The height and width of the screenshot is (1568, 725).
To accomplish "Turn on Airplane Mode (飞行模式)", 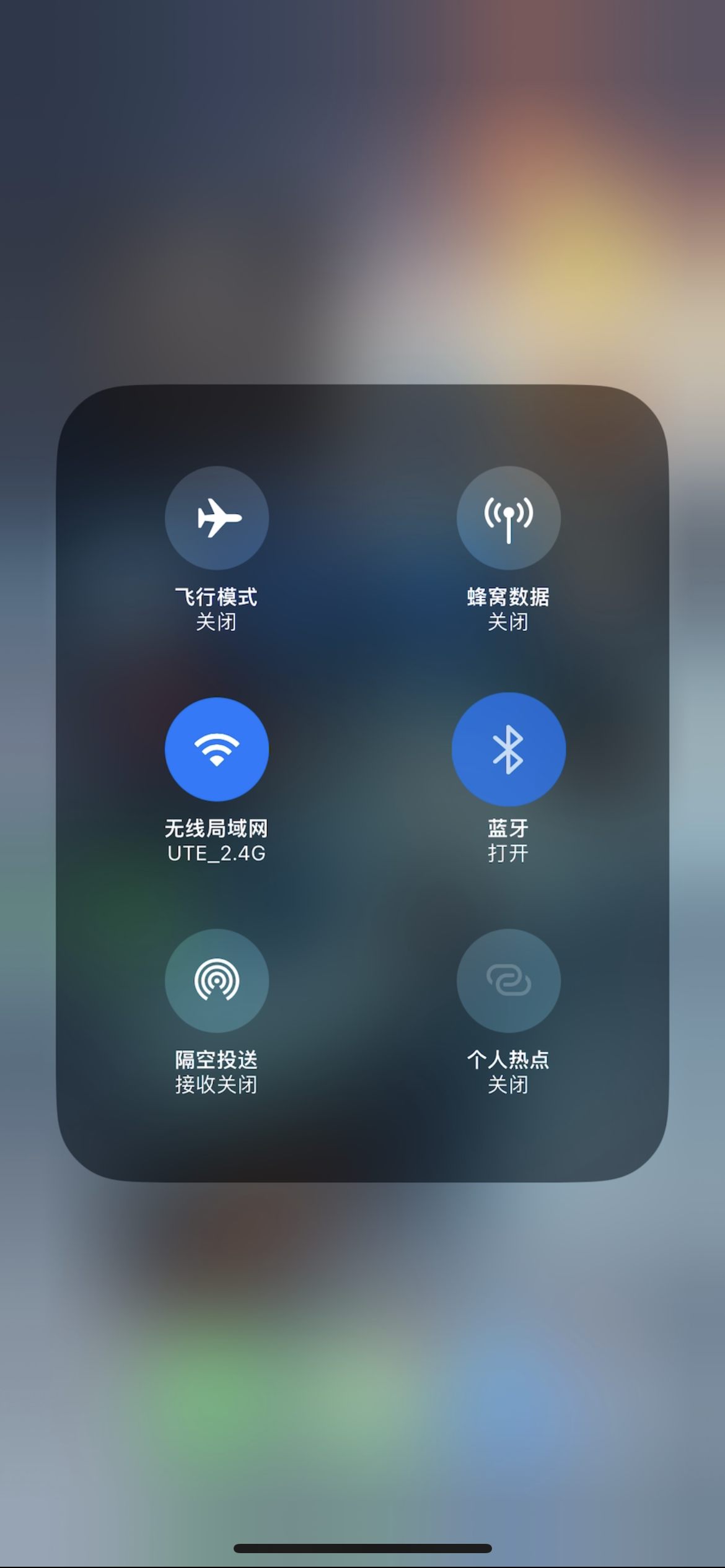I will click(216, 518).
